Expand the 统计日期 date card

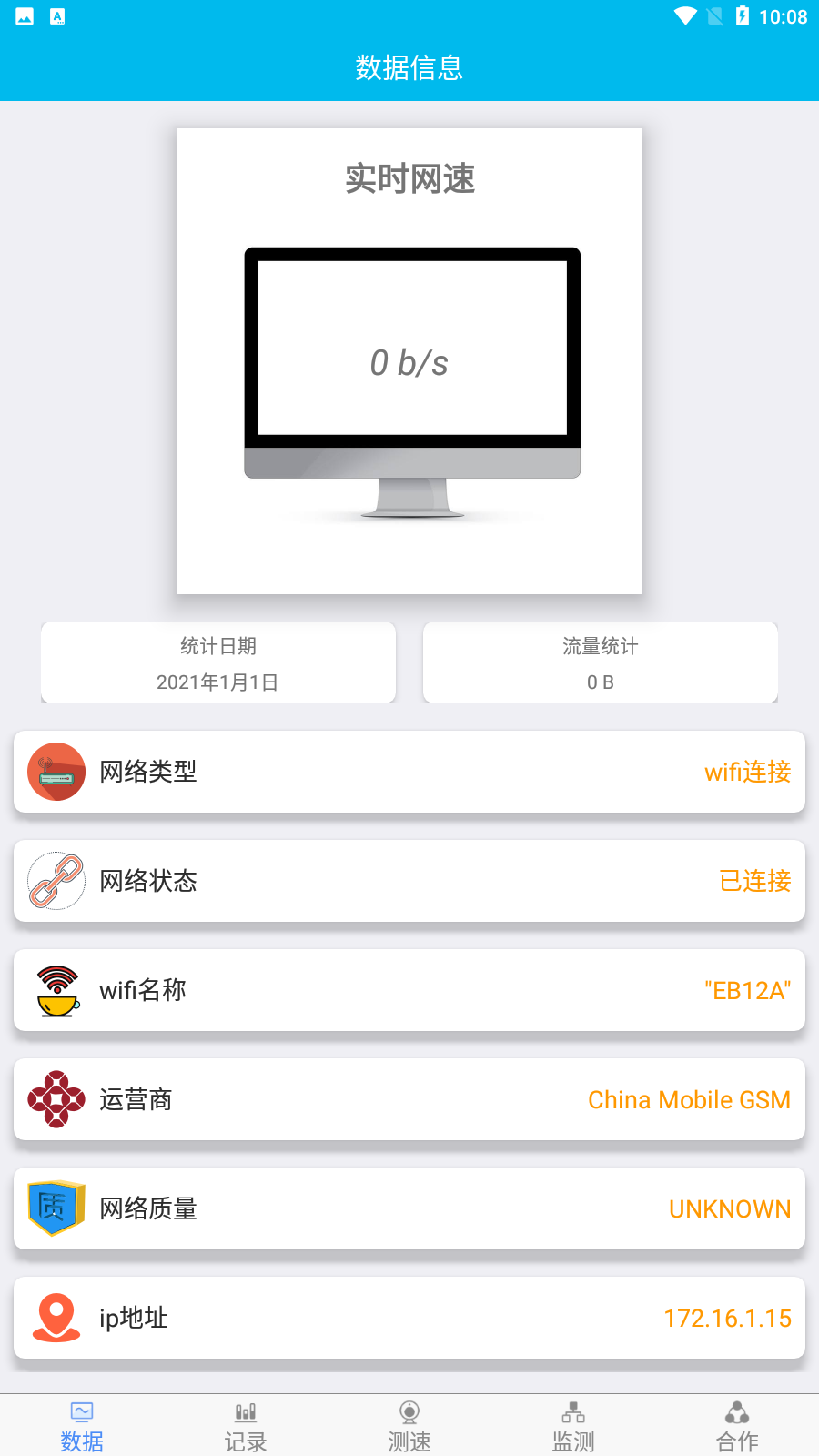pyautogui.click(x=218, y=662)
